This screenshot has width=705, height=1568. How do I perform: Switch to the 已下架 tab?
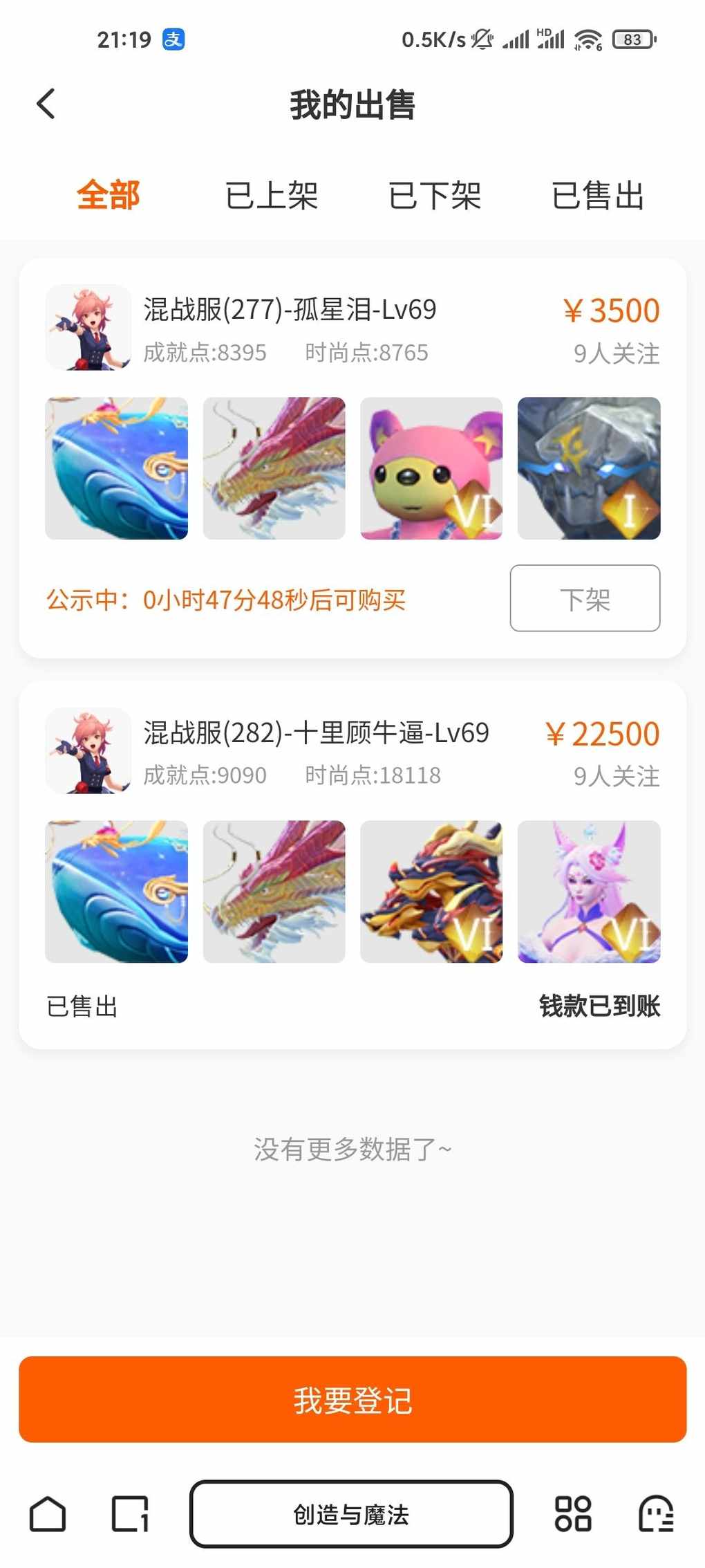(x=435, y=196)
